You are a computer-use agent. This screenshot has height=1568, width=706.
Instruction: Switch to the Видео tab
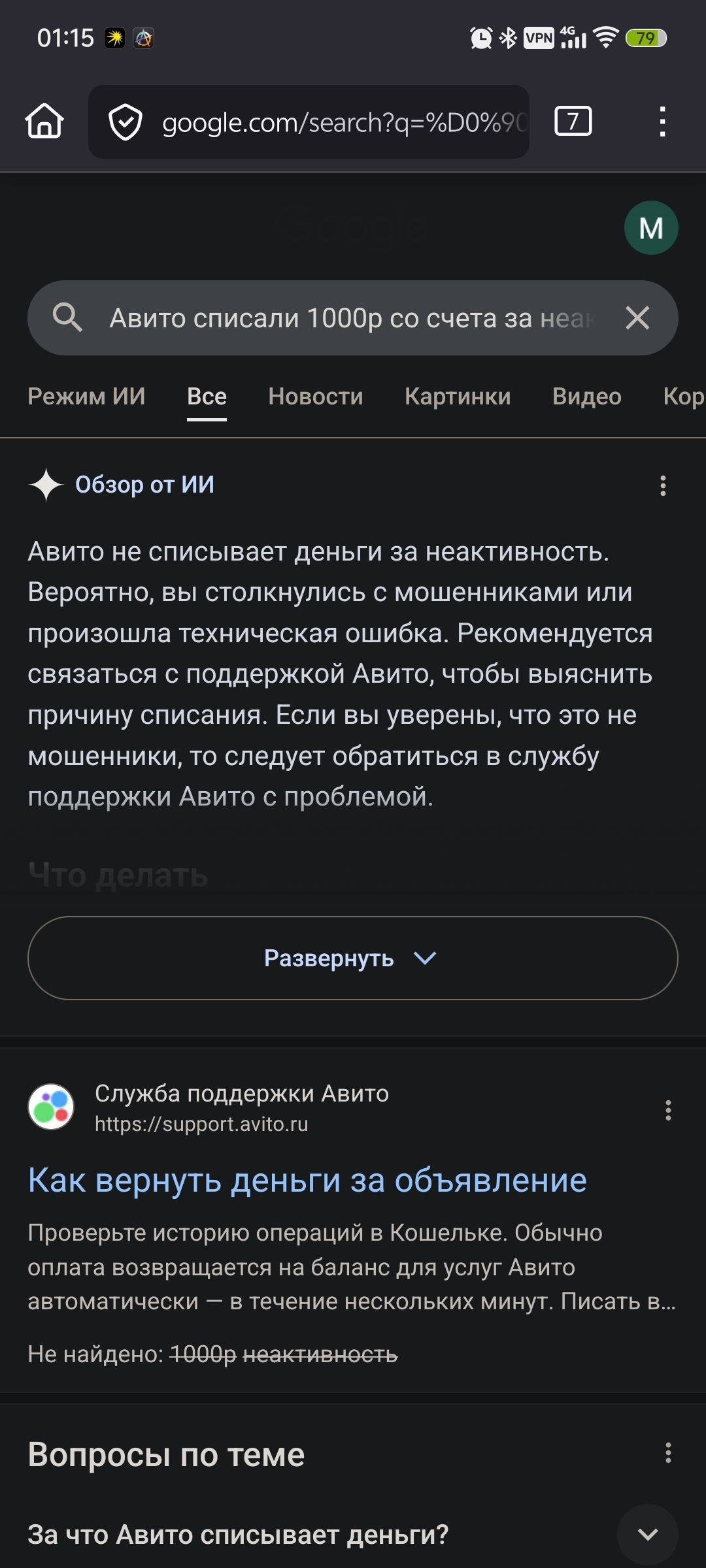[586, 397]
